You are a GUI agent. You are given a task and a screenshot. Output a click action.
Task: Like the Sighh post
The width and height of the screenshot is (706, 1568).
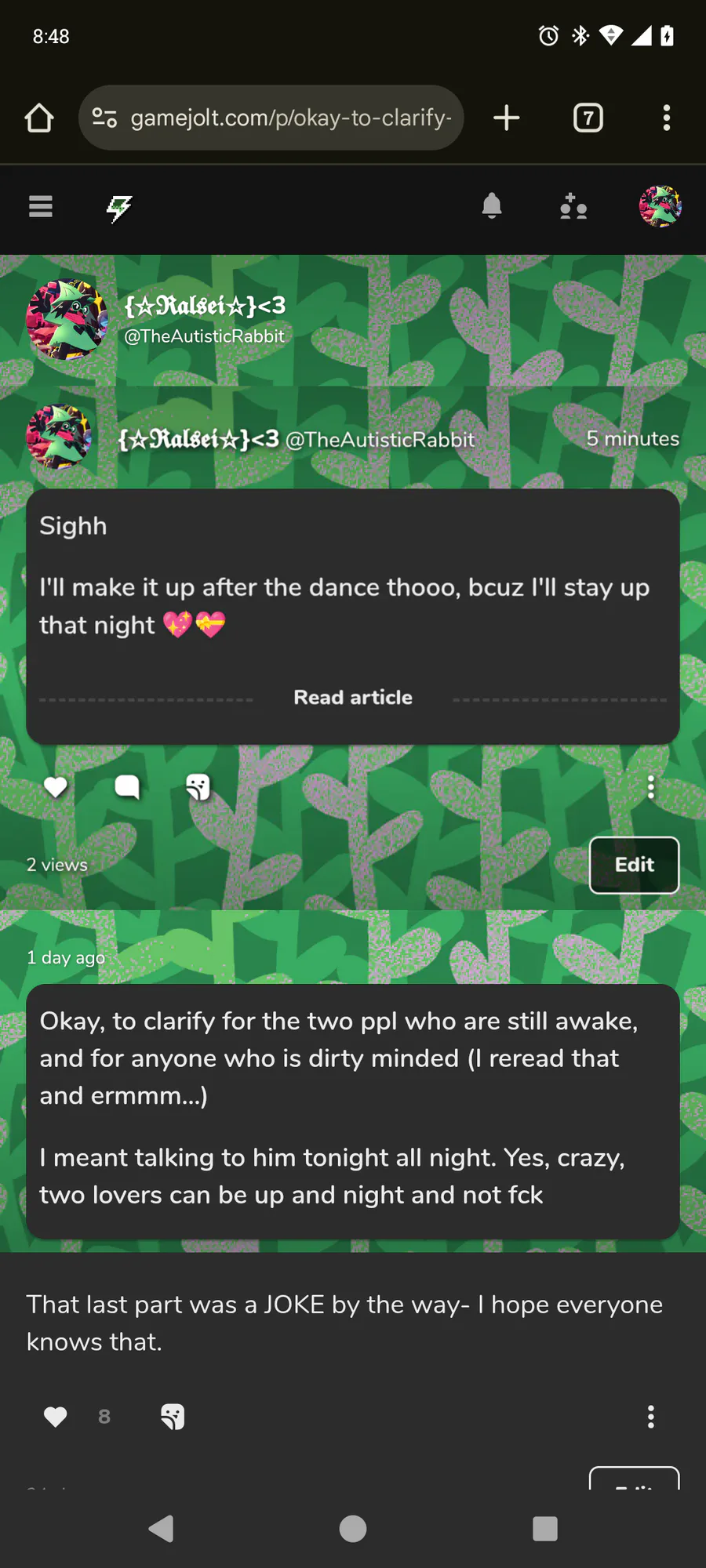[56, 786]
